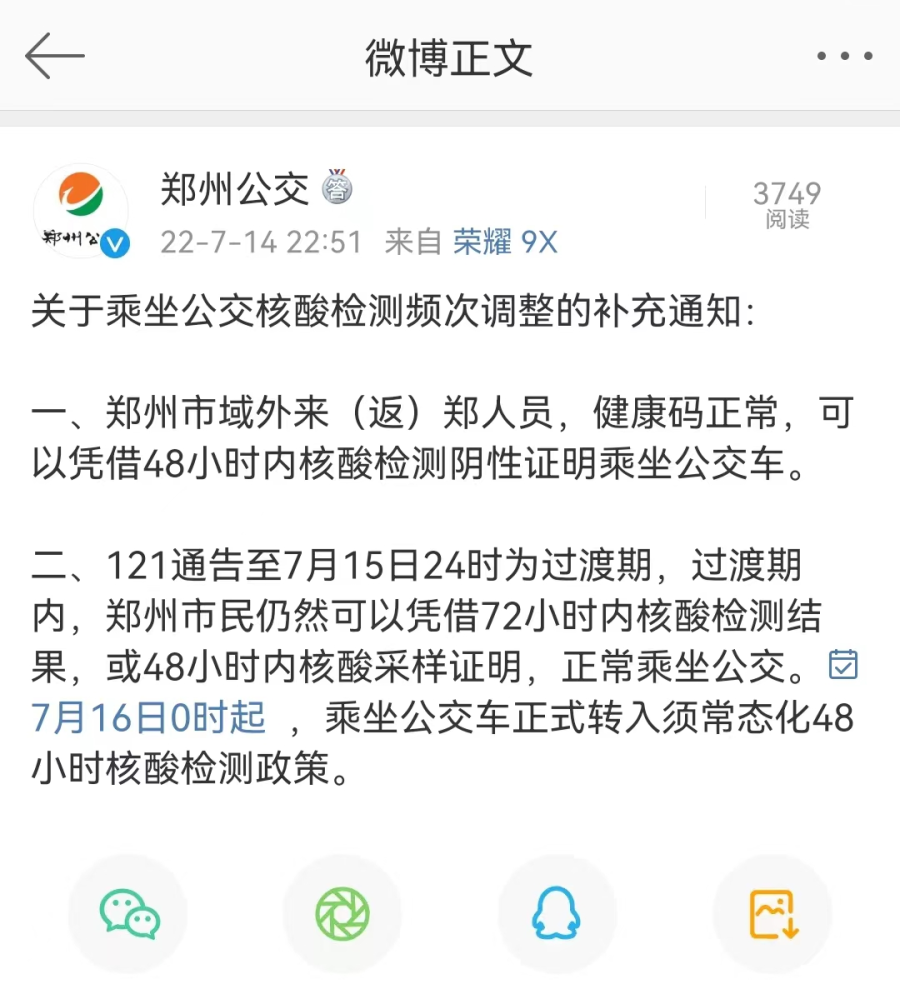This screenshot has width=900, height=1004.
Task: Open the 7月16日0时起 date link
Action: coord(149,717)
